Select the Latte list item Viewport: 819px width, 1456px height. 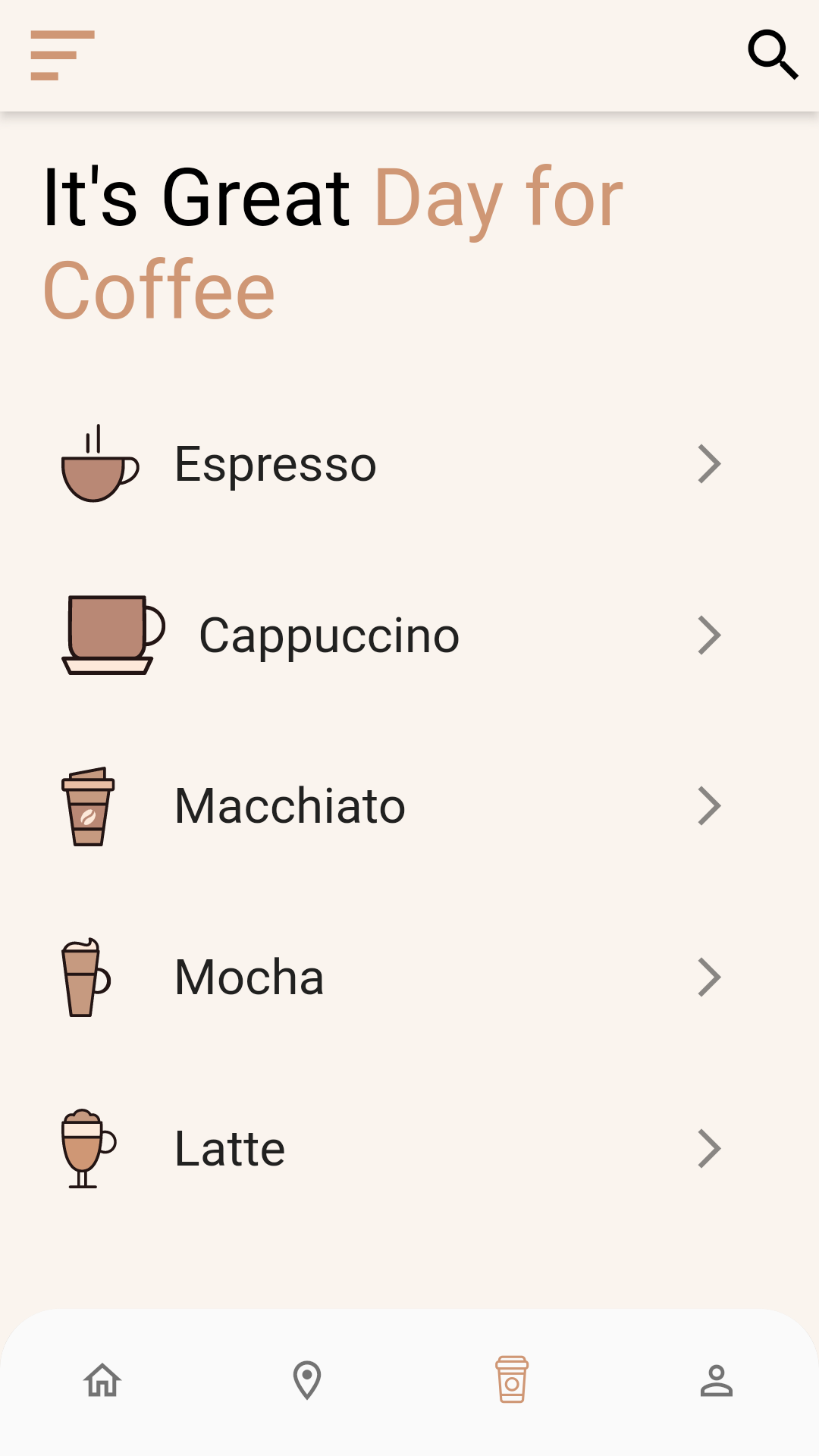point(228,1147)
